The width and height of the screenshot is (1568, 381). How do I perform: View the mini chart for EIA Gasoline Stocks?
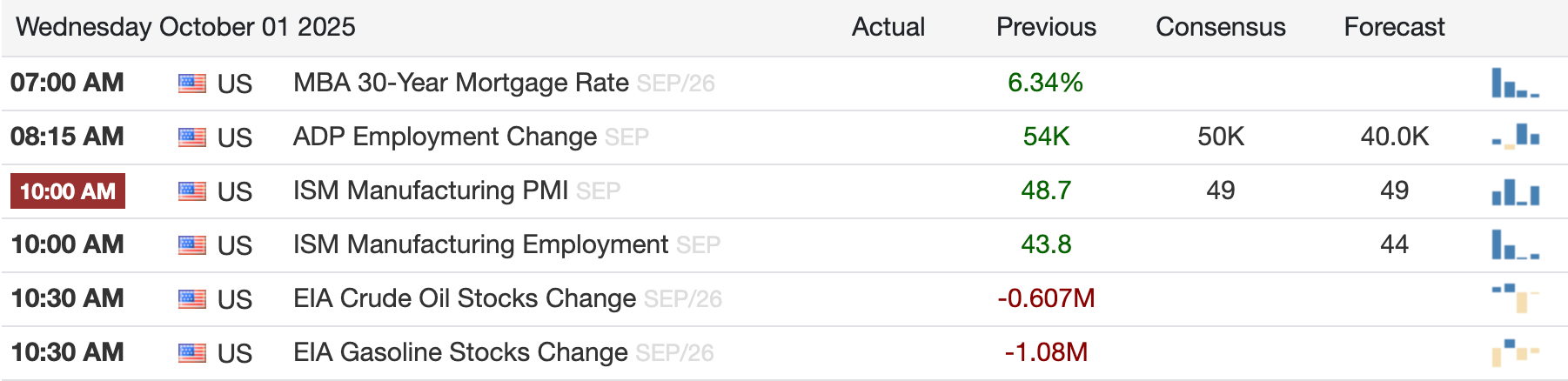pos(1515,352)
